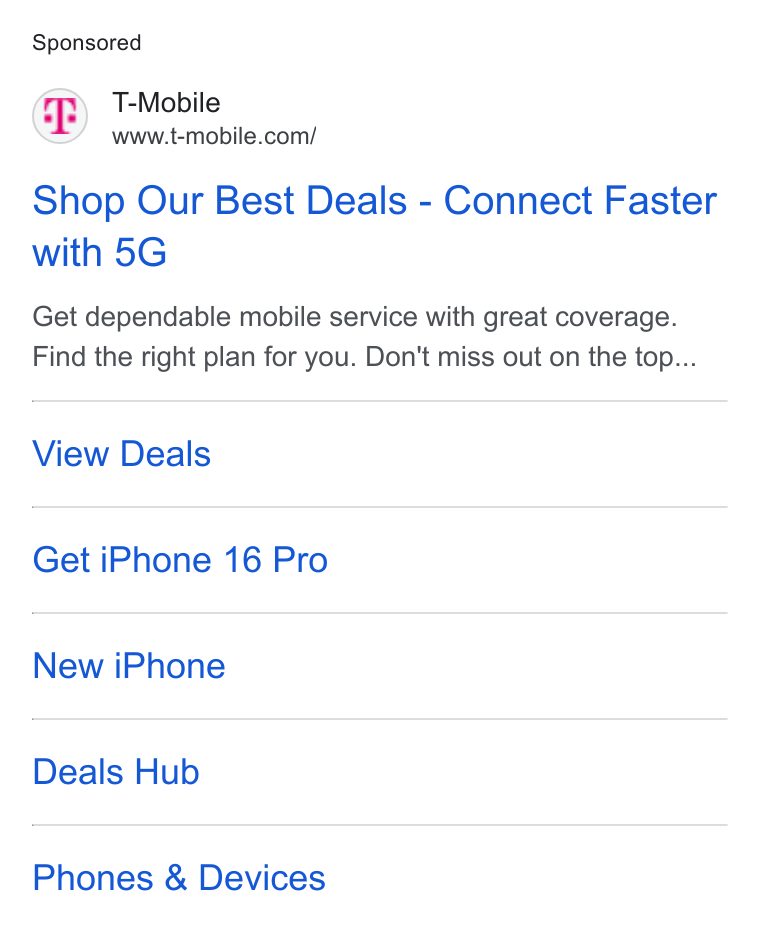Open the View Deals sitelink

(122, 454)
